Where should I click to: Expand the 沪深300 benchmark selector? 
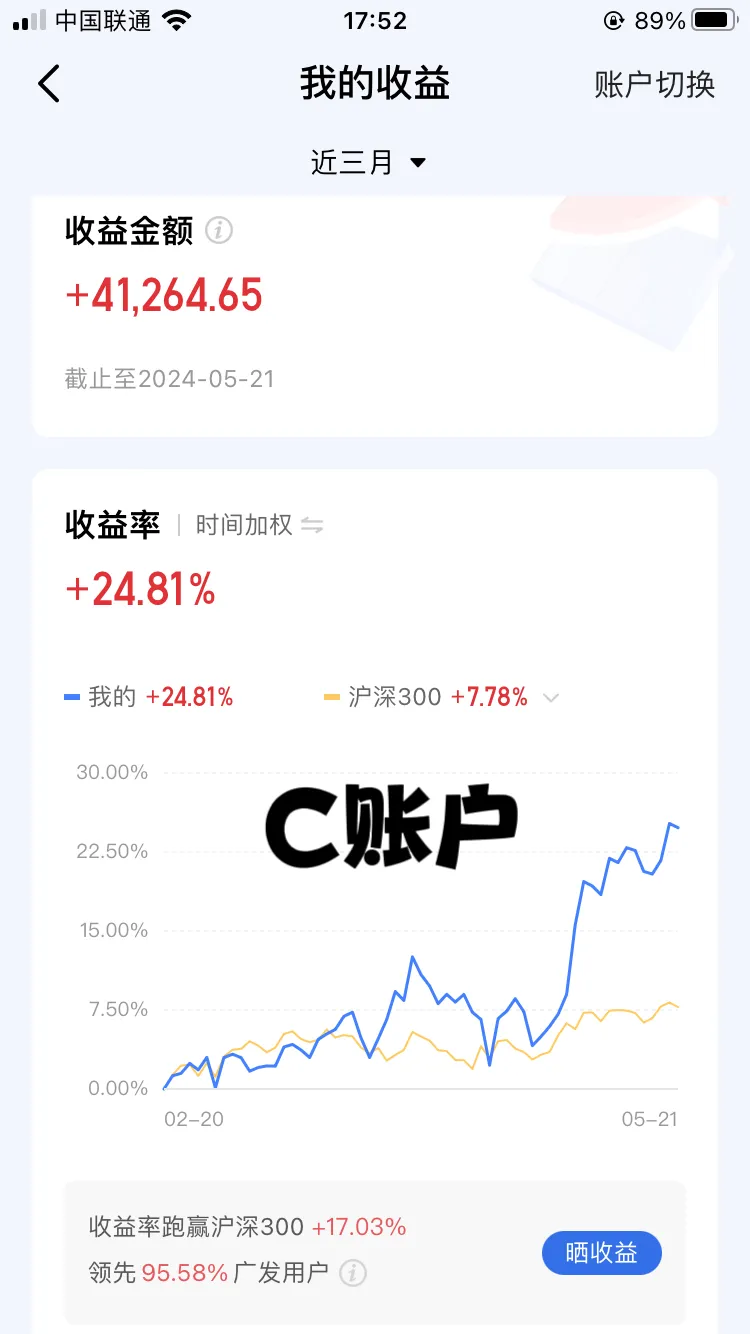click(549, 698)
